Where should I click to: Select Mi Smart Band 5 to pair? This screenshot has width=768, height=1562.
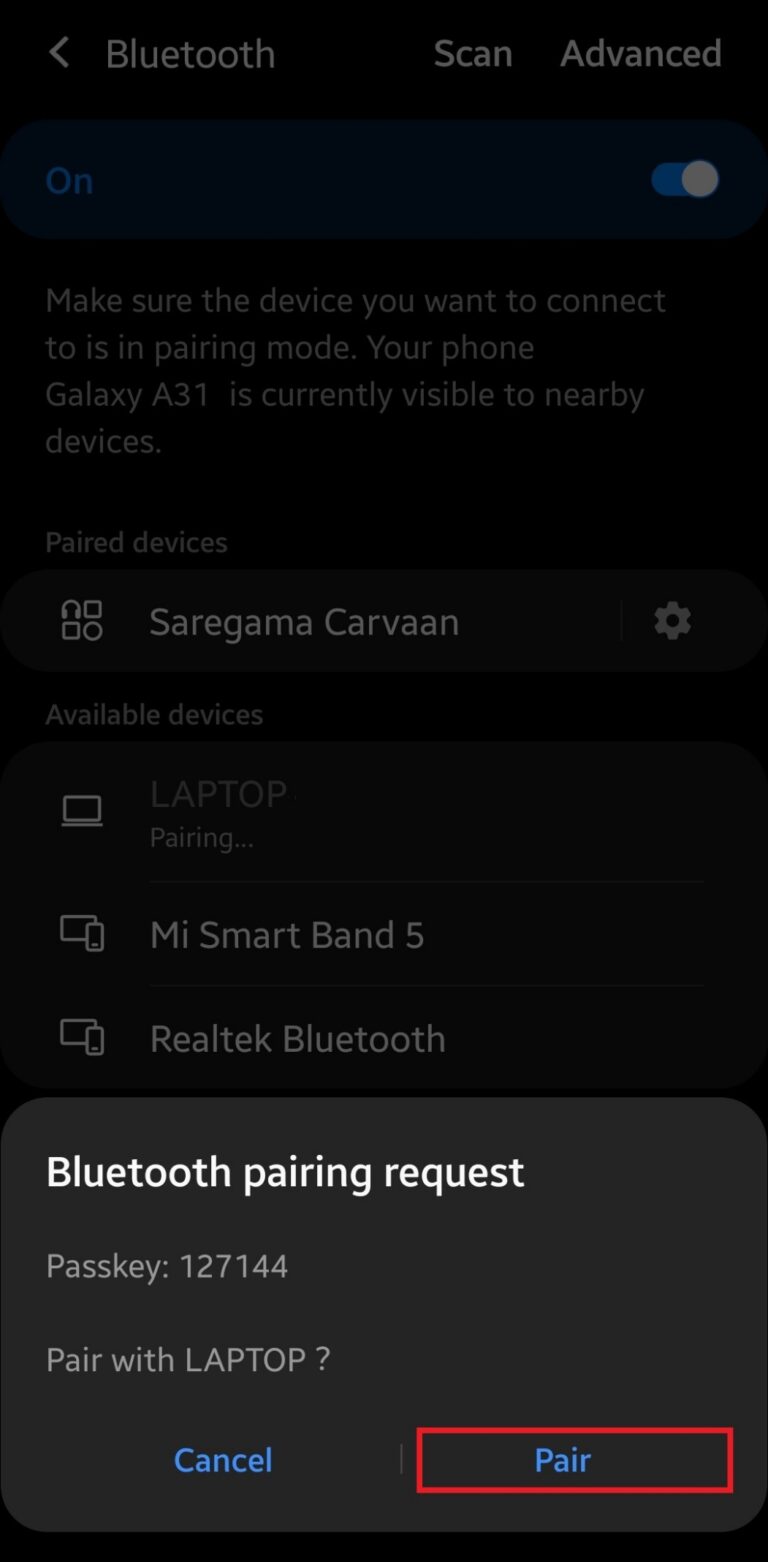tap(287, 934)
